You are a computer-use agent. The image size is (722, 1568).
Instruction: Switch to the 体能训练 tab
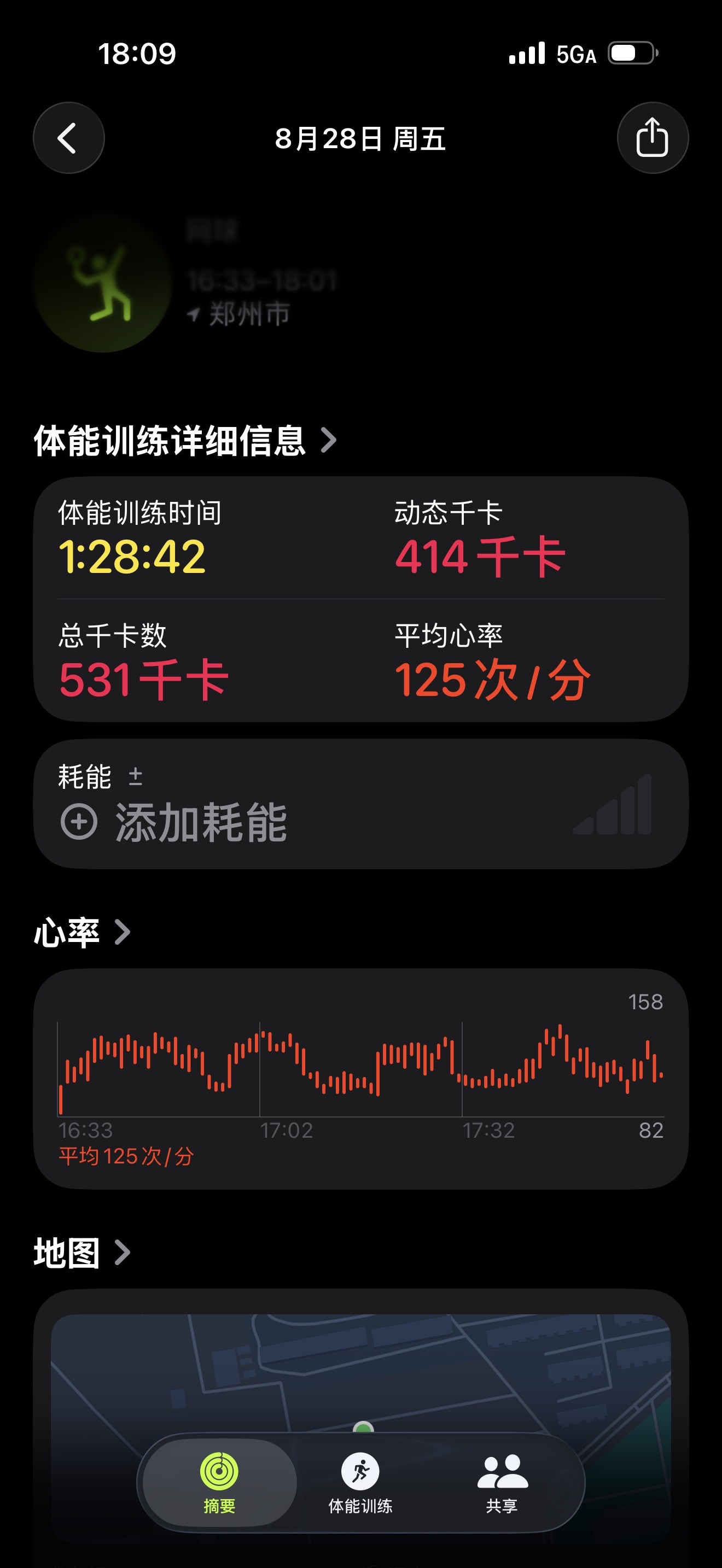tap(360, 1483)
